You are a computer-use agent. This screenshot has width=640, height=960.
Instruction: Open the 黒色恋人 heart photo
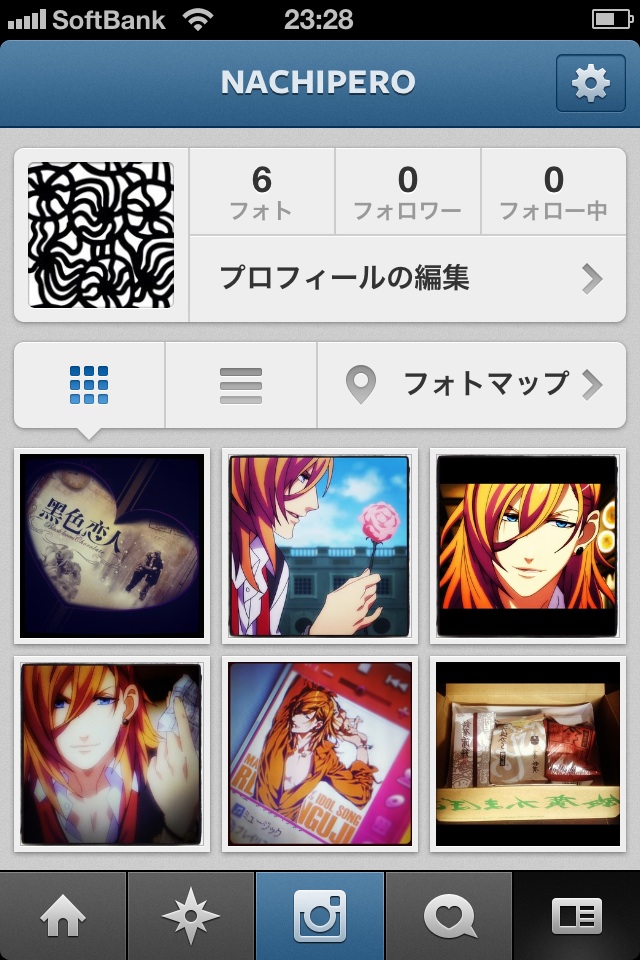point(111,545)
